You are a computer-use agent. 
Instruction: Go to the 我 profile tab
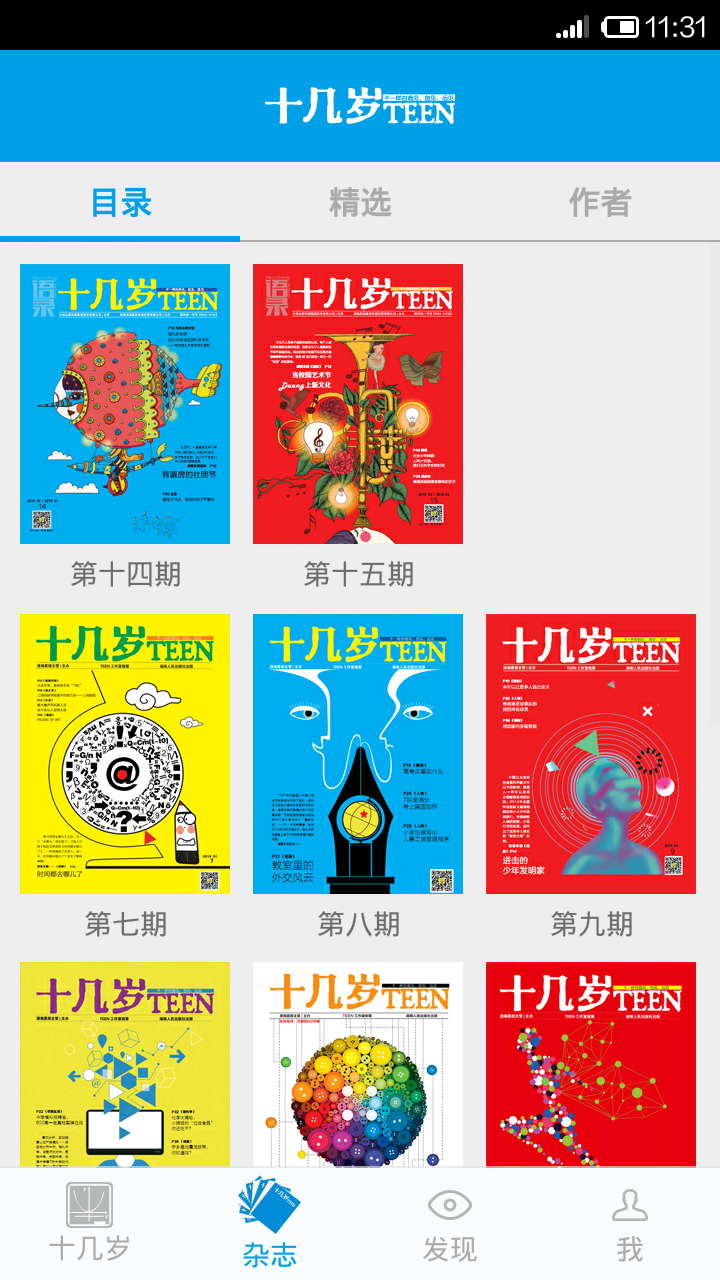coord(630,1222)
